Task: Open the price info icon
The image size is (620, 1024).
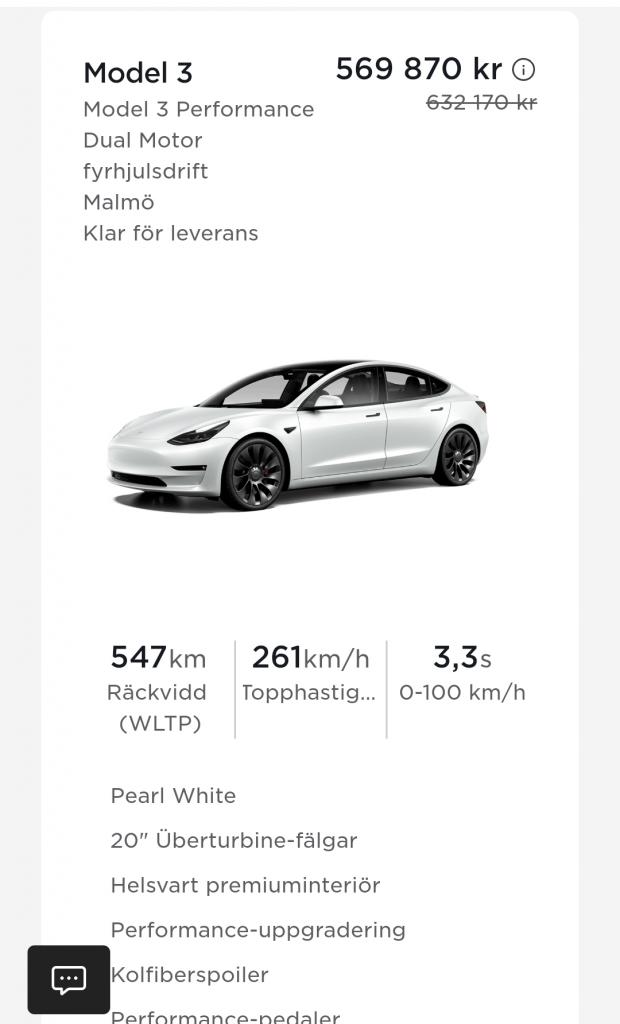Action: [x=523, y=70]
